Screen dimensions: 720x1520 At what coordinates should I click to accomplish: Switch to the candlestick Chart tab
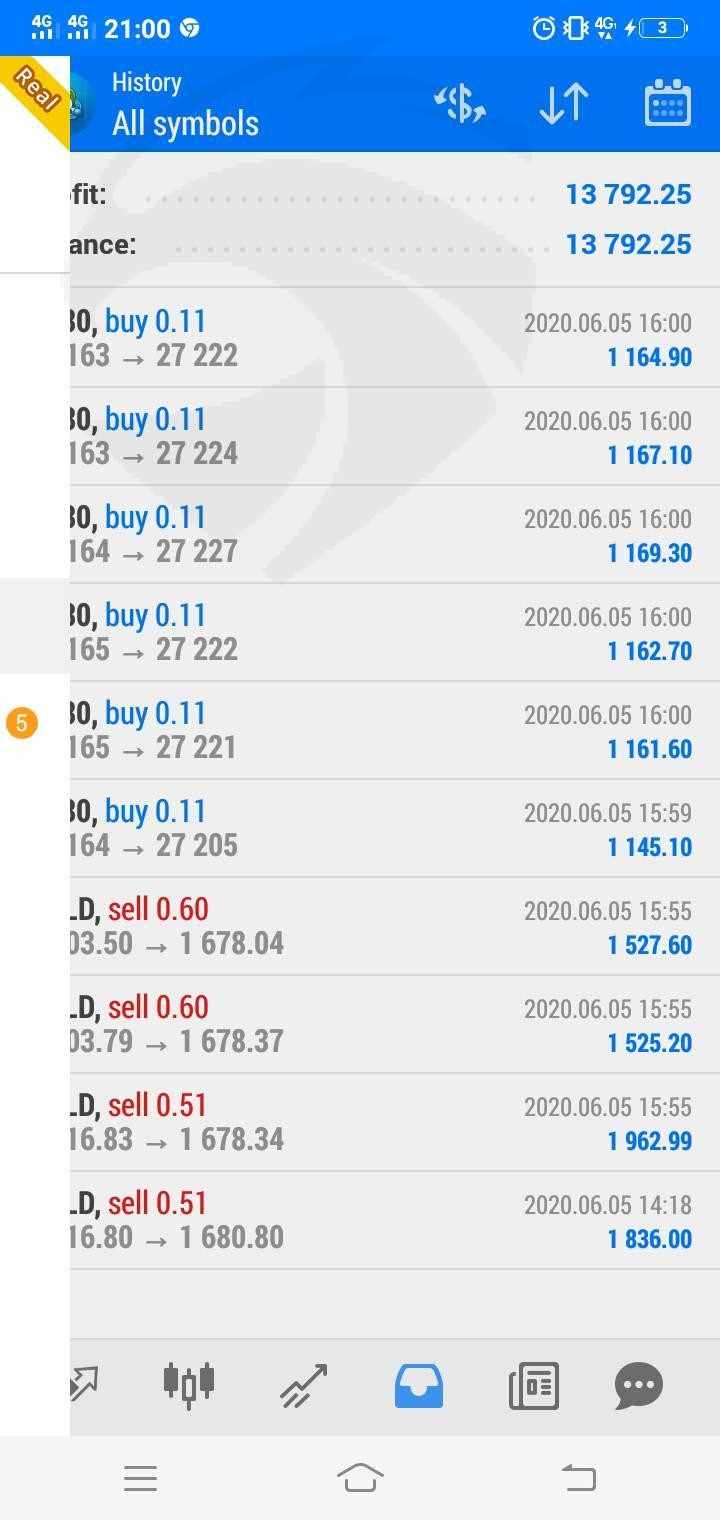pyautogui.click(x=189, y=1386)
